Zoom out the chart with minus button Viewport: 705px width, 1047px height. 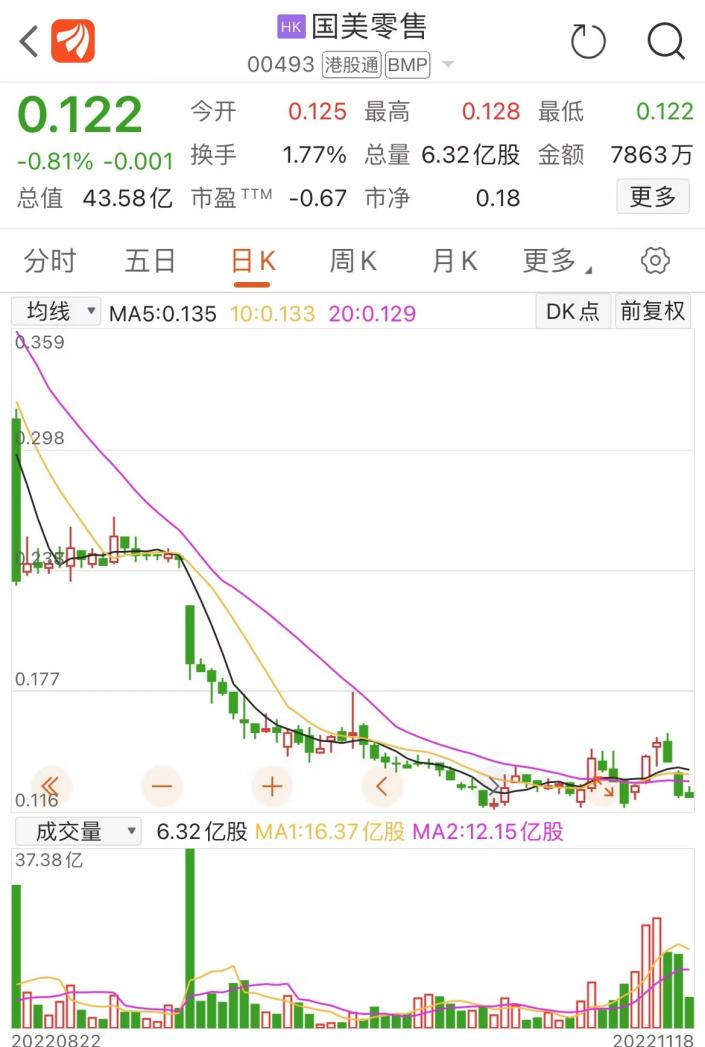coord(162,785)
